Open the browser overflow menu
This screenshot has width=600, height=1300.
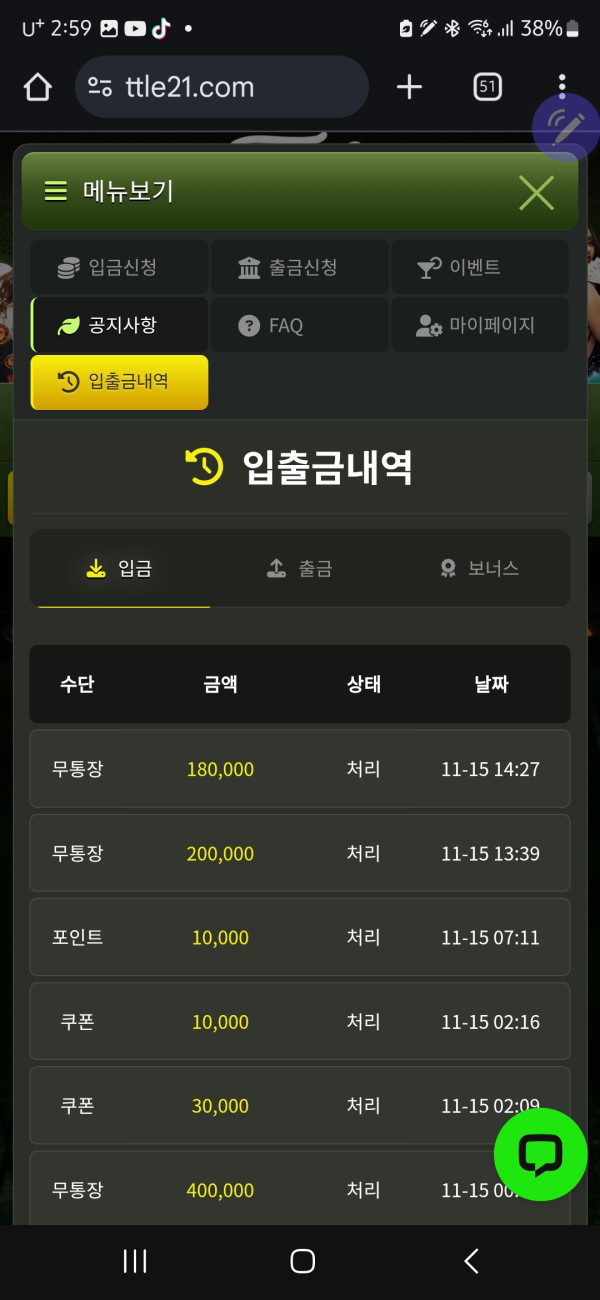[x=562, y=87]
